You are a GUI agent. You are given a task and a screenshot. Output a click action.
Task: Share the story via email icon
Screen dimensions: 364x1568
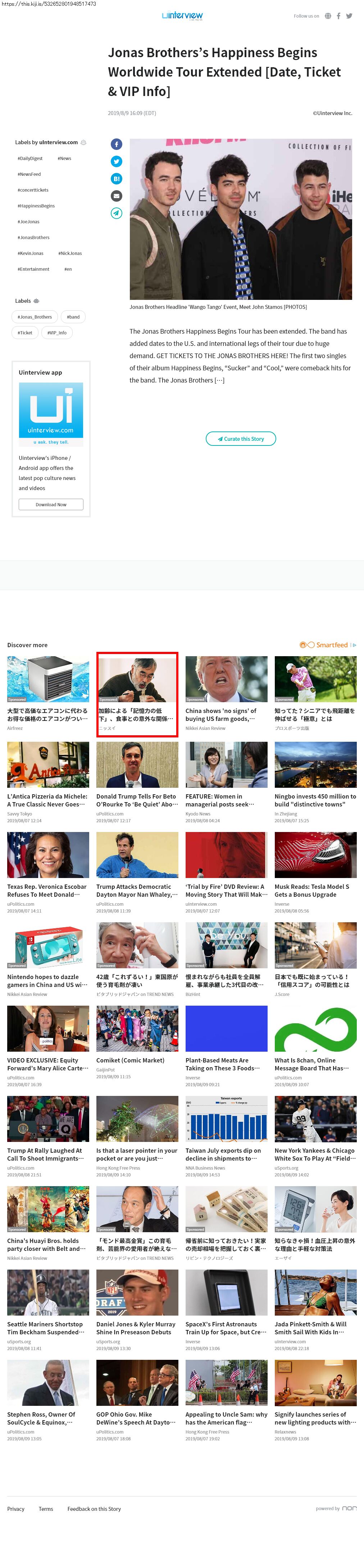[x=116, y=196]
